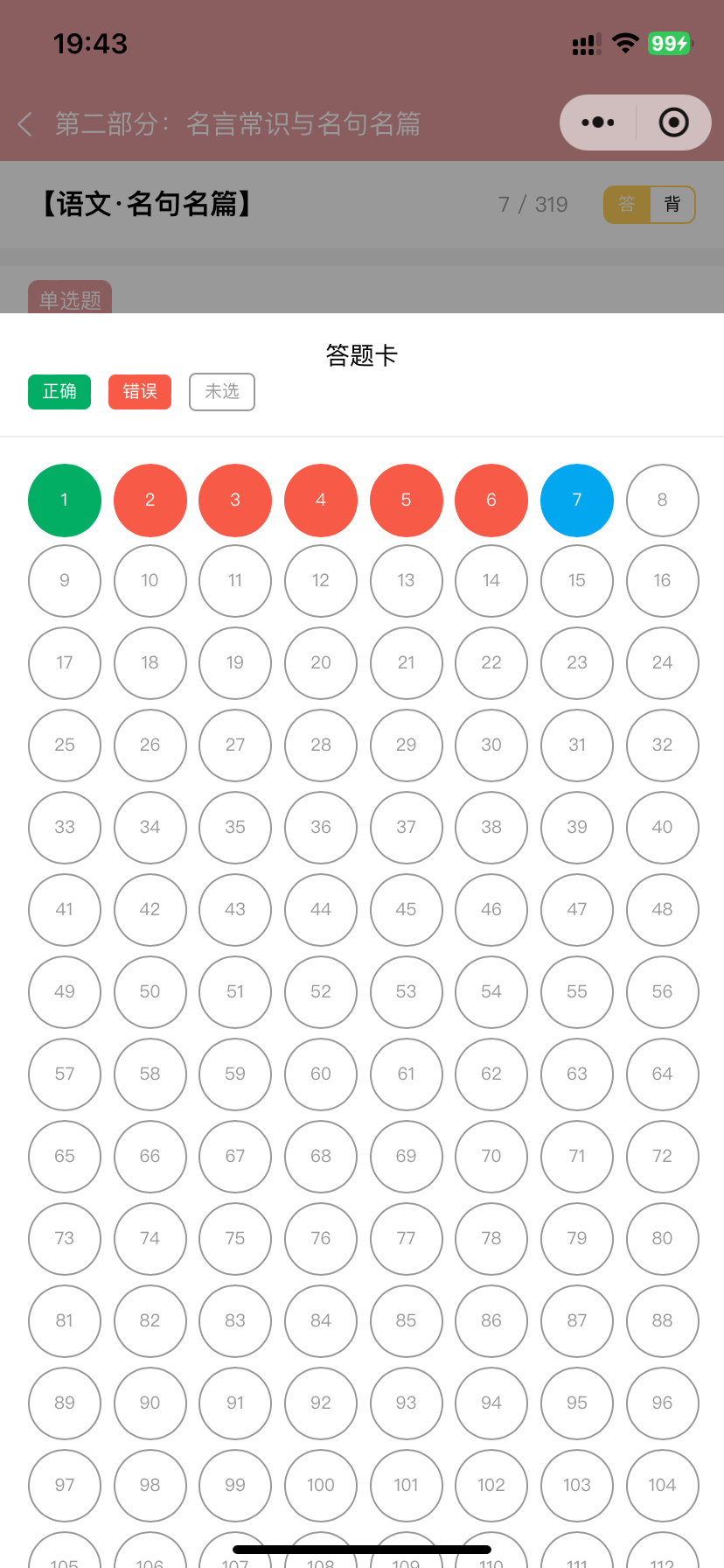The height and width of the screenshot is (1568, 724).
Task: Select question 51
Action: pyautogui.click(x=235, y=992)
